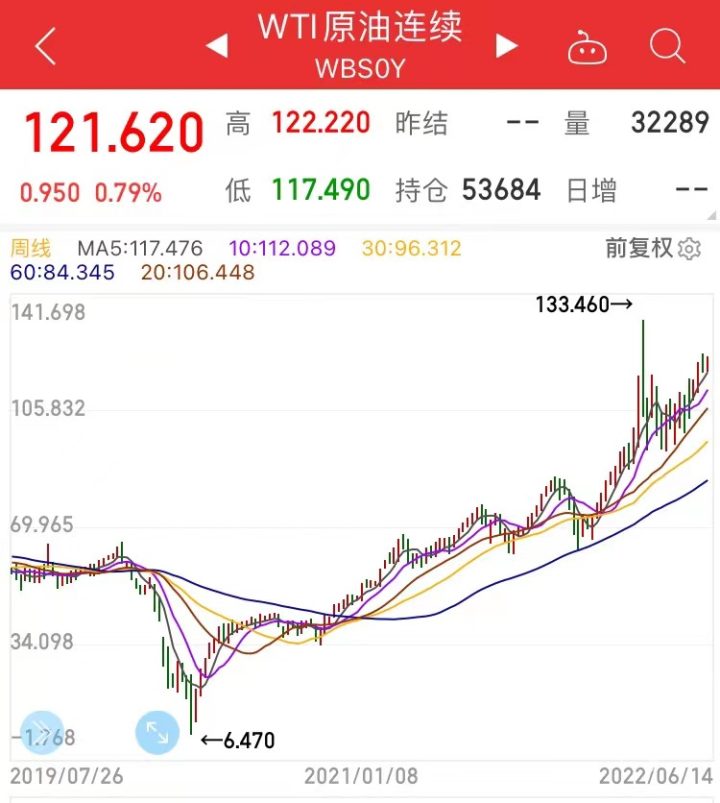The width and height of the screenshot is (720, 803).
Task: Open 前复权 chart settings
Action: coord(652,249)
